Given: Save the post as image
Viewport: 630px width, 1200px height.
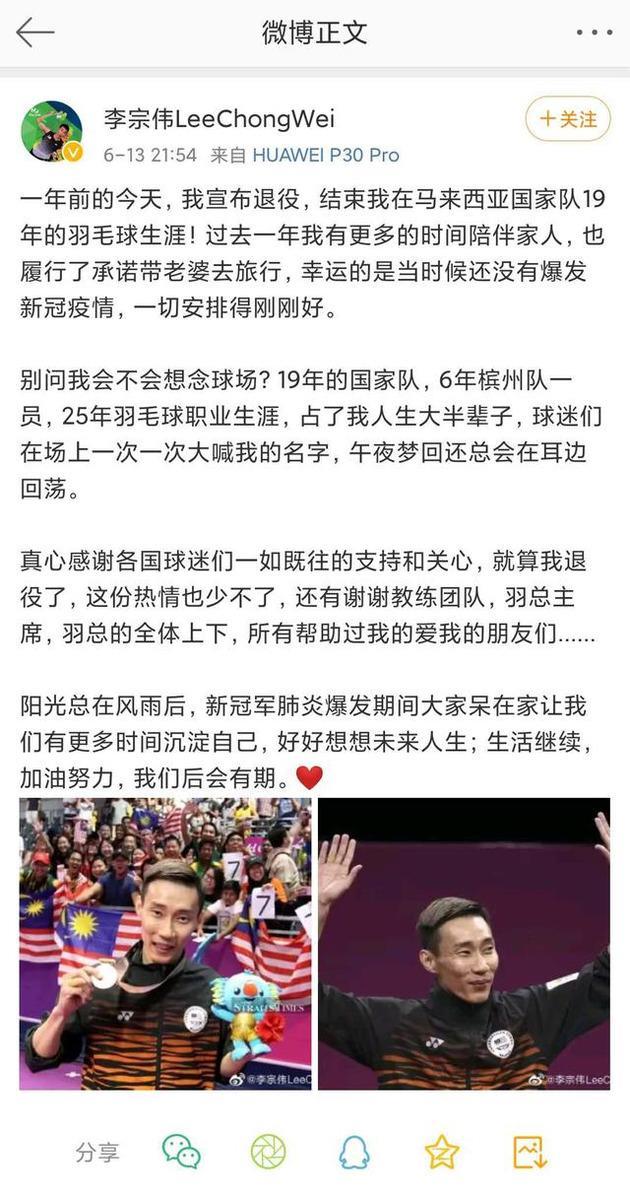Looking at the screenshot, I should (529, 1151).
